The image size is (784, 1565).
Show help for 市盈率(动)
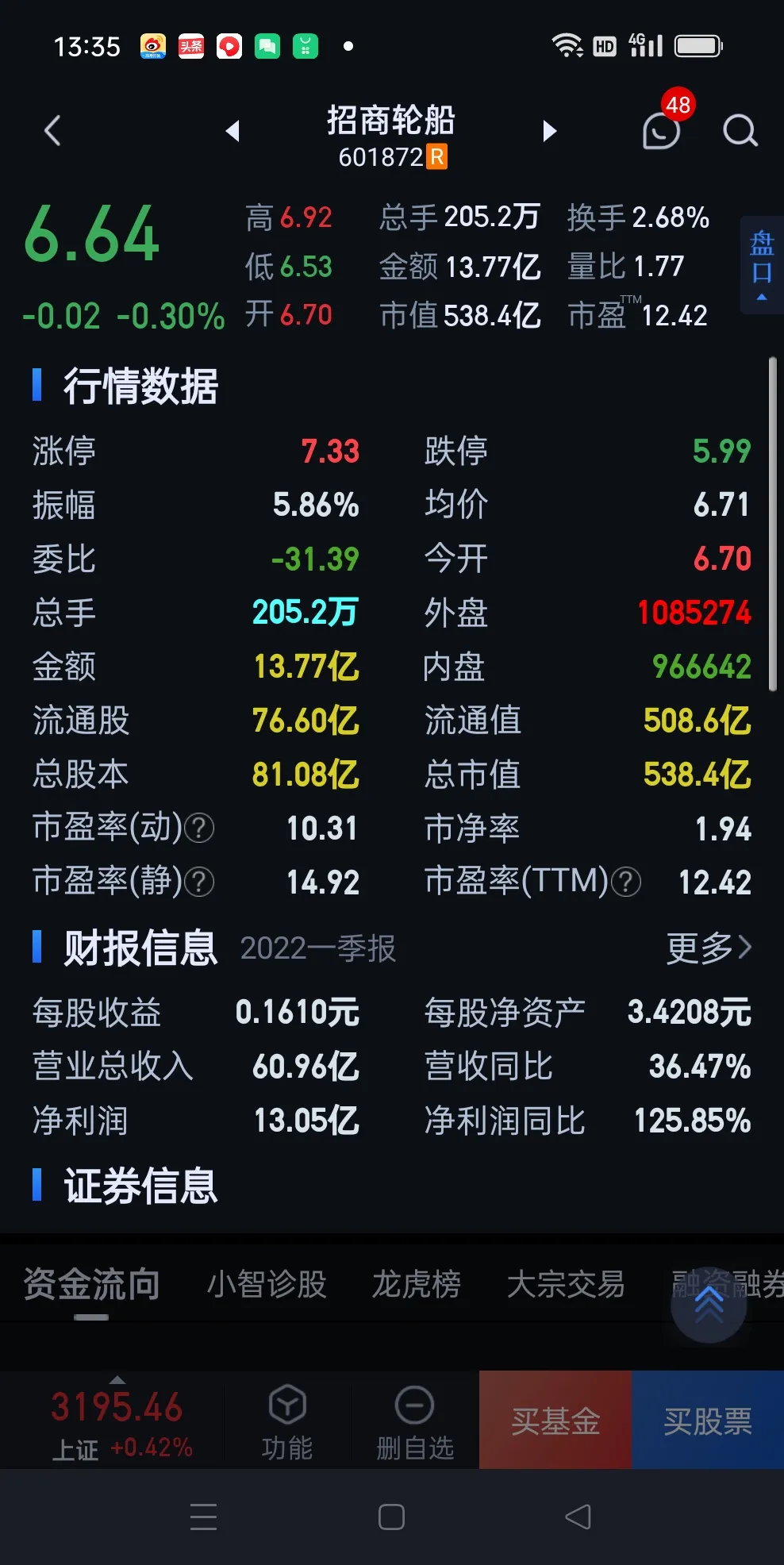[x=199, y=829]
